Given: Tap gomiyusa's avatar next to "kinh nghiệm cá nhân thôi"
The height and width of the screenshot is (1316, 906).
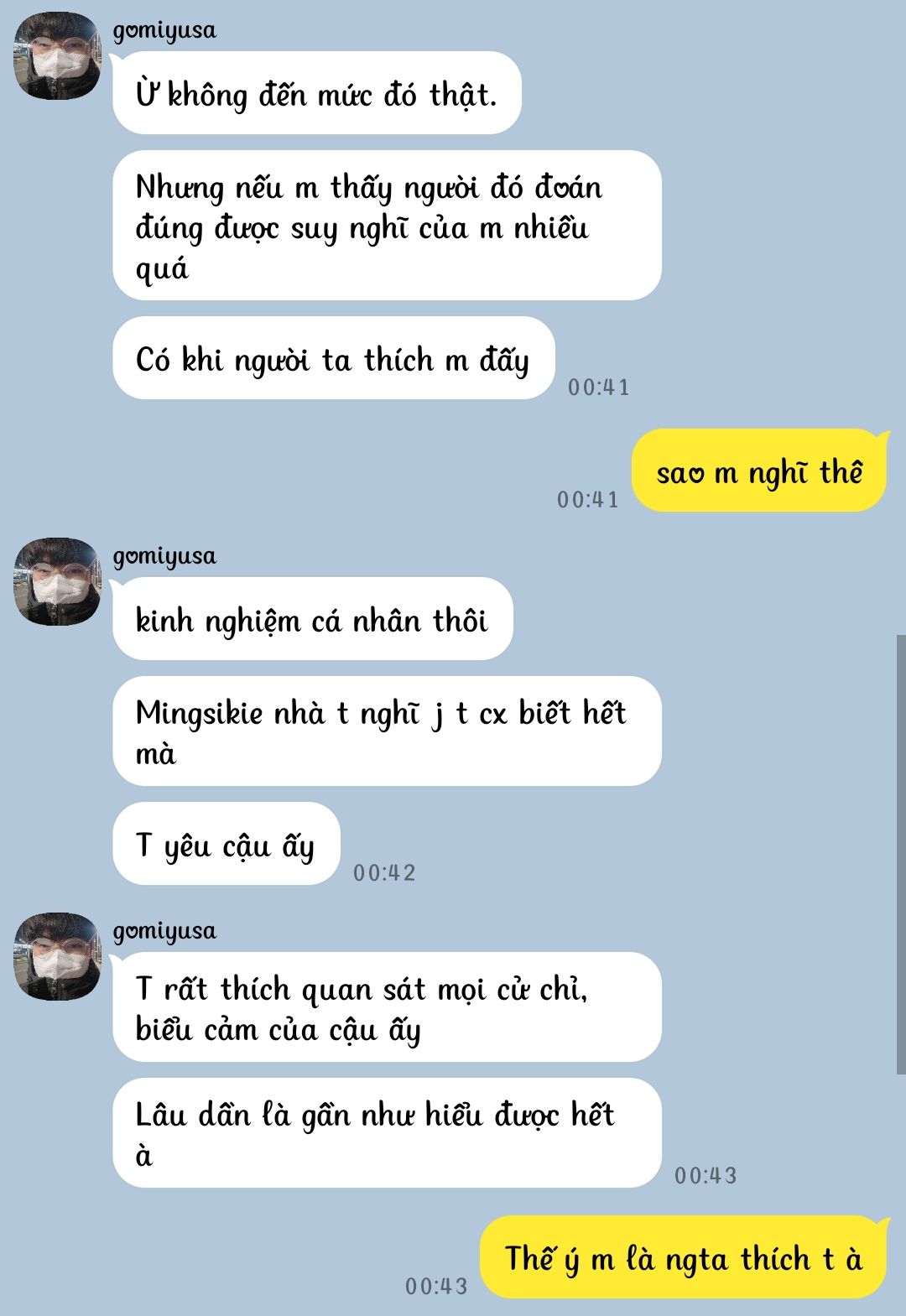Looking at the screenshot, I should coord(57,582).
